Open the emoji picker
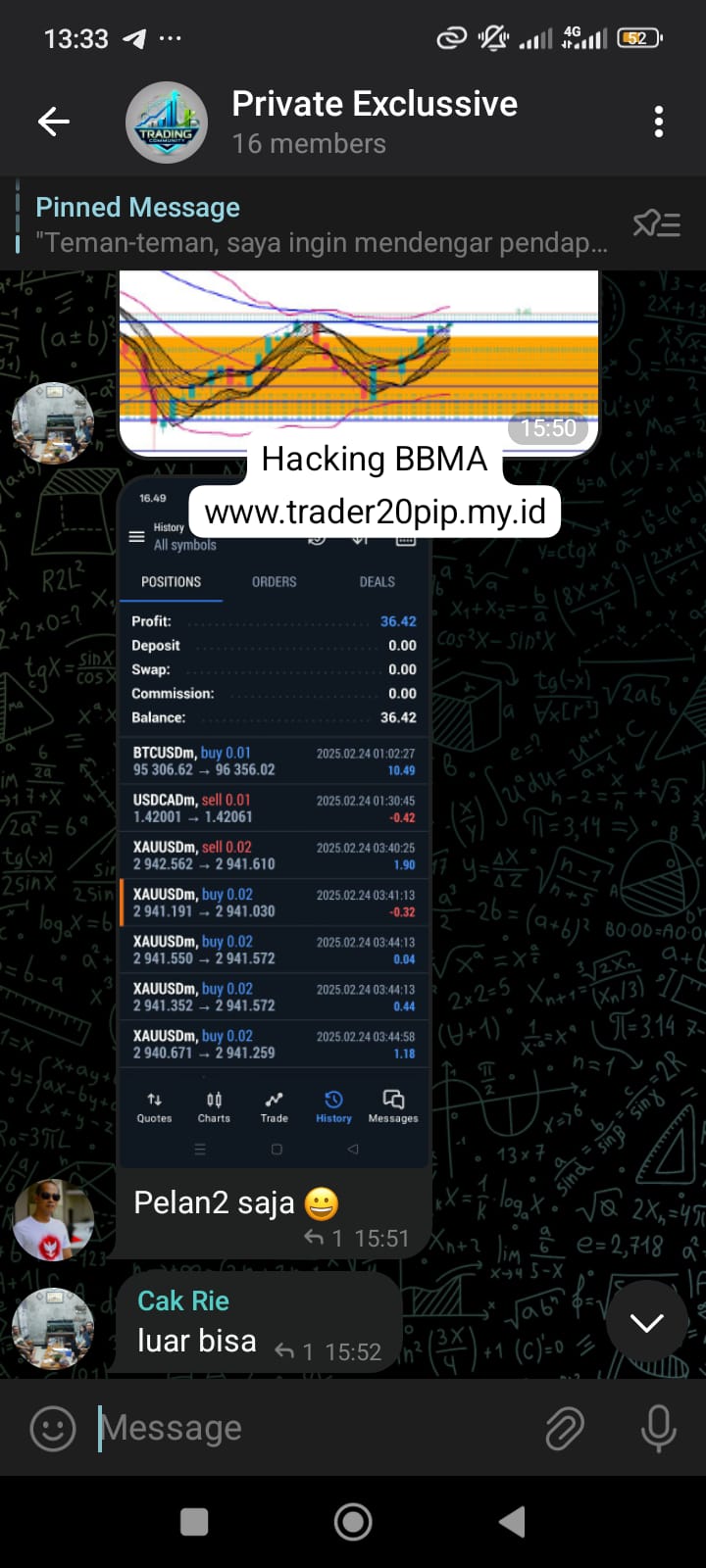 click(53, 1429)
